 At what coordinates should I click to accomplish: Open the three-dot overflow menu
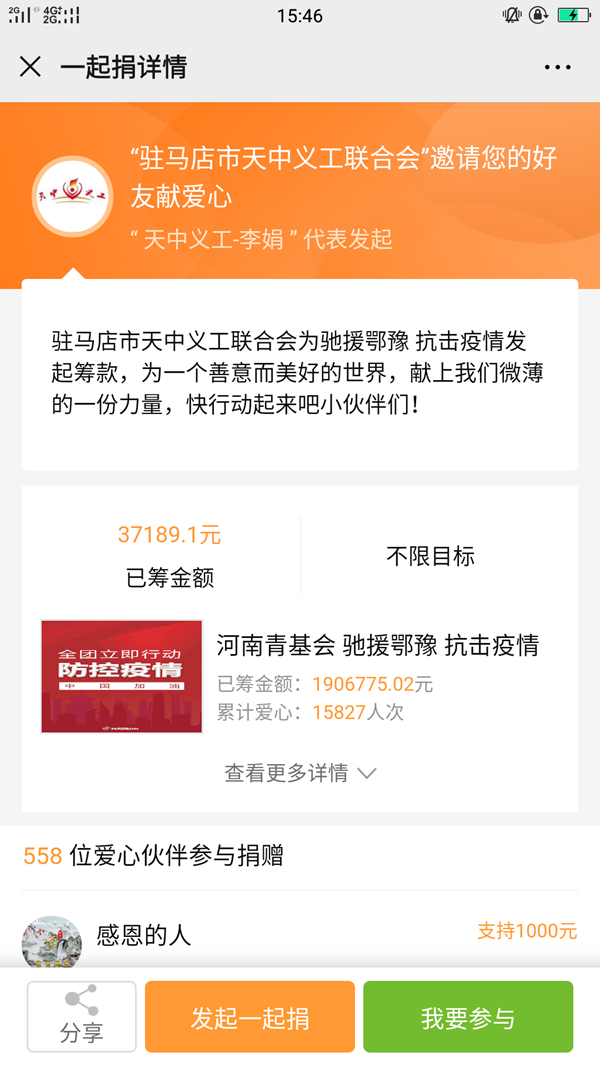click(x=557, y=67)
